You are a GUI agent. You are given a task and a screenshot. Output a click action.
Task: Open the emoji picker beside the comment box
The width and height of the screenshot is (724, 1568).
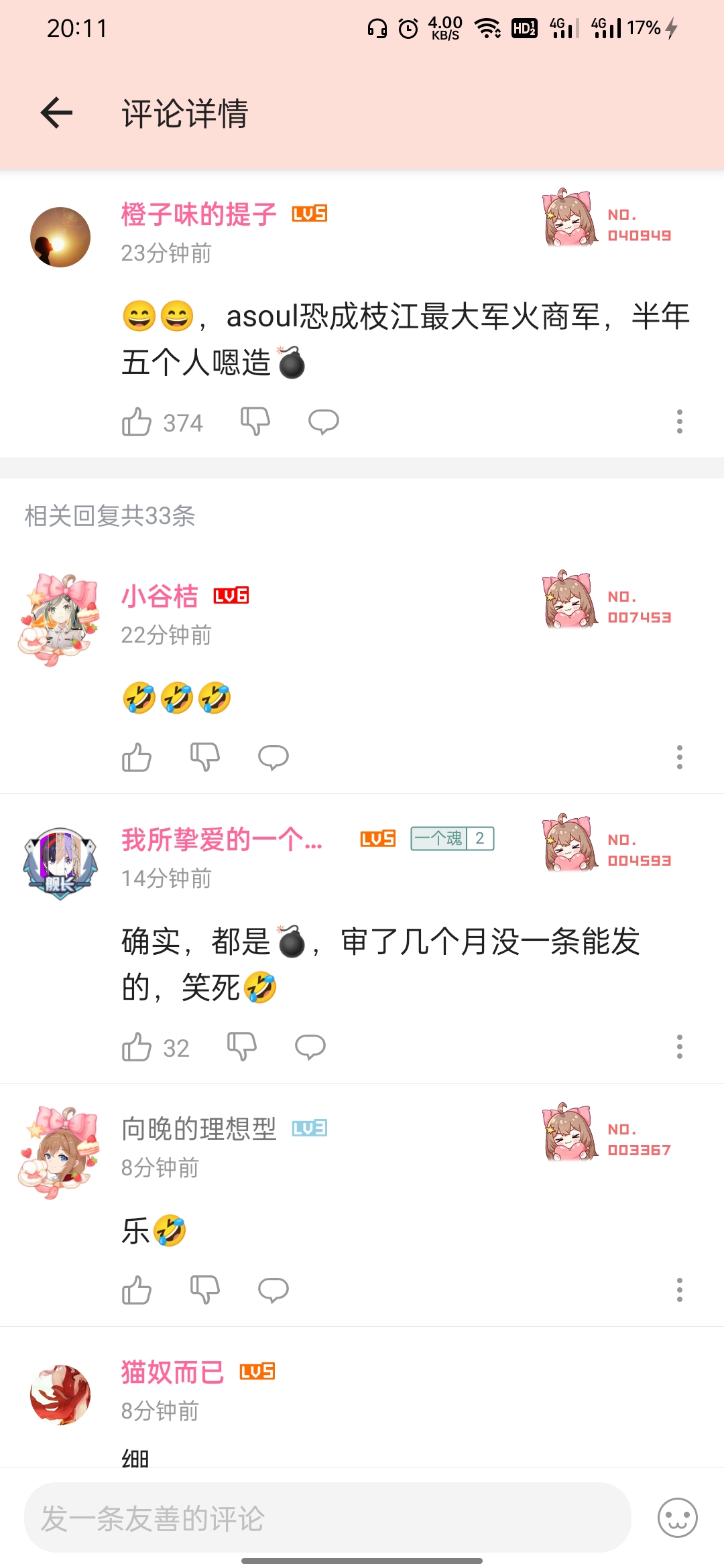pos(677,1518)
